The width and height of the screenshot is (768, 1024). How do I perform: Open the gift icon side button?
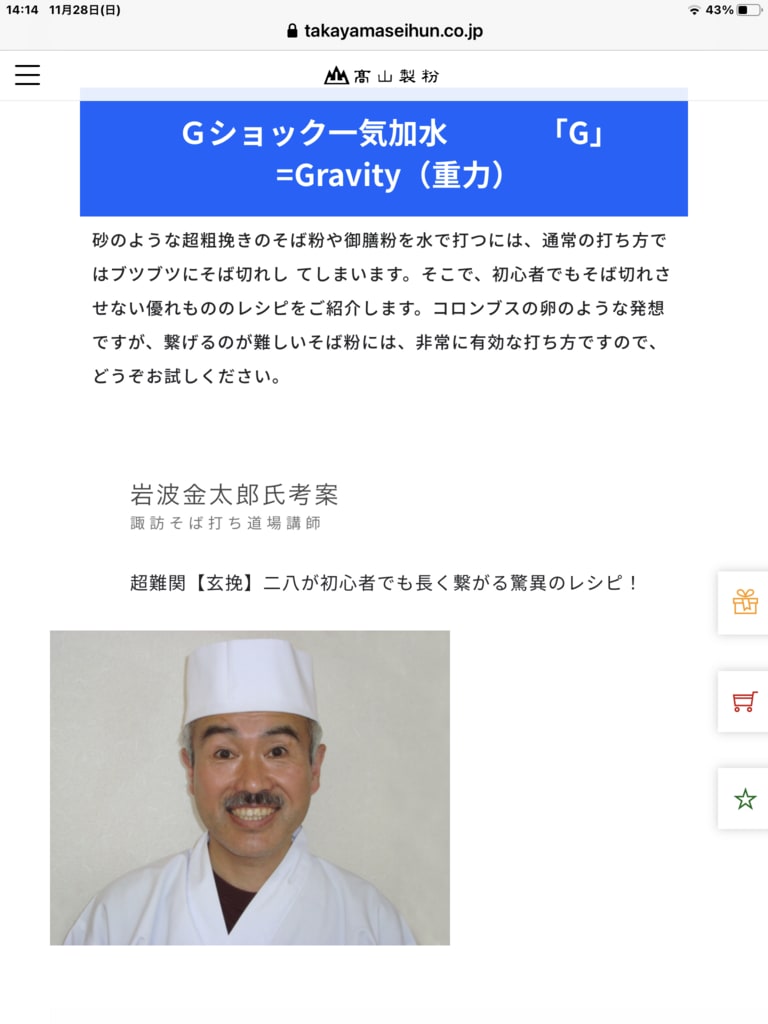coord(744,602)
